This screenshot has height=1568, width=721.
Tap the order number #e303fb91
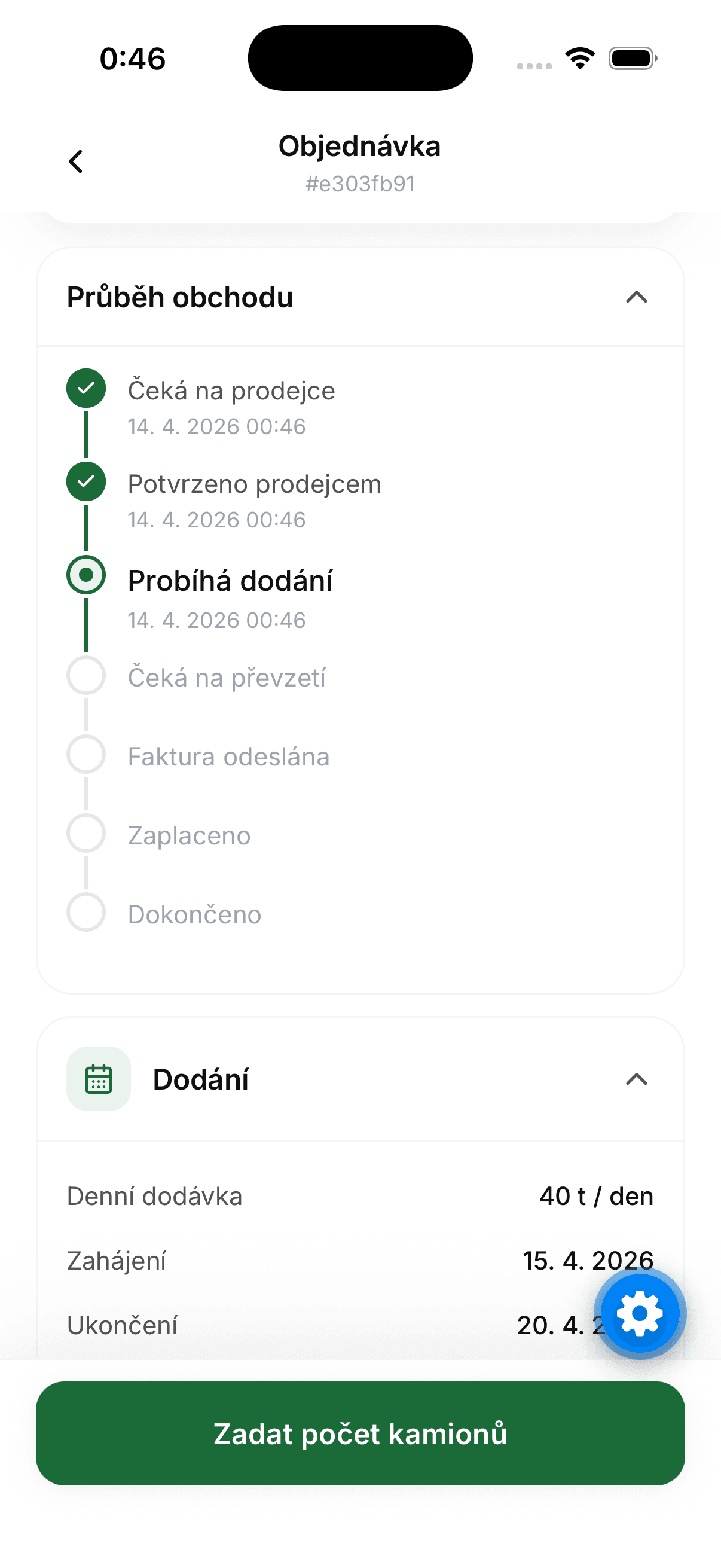coord(360,183)
